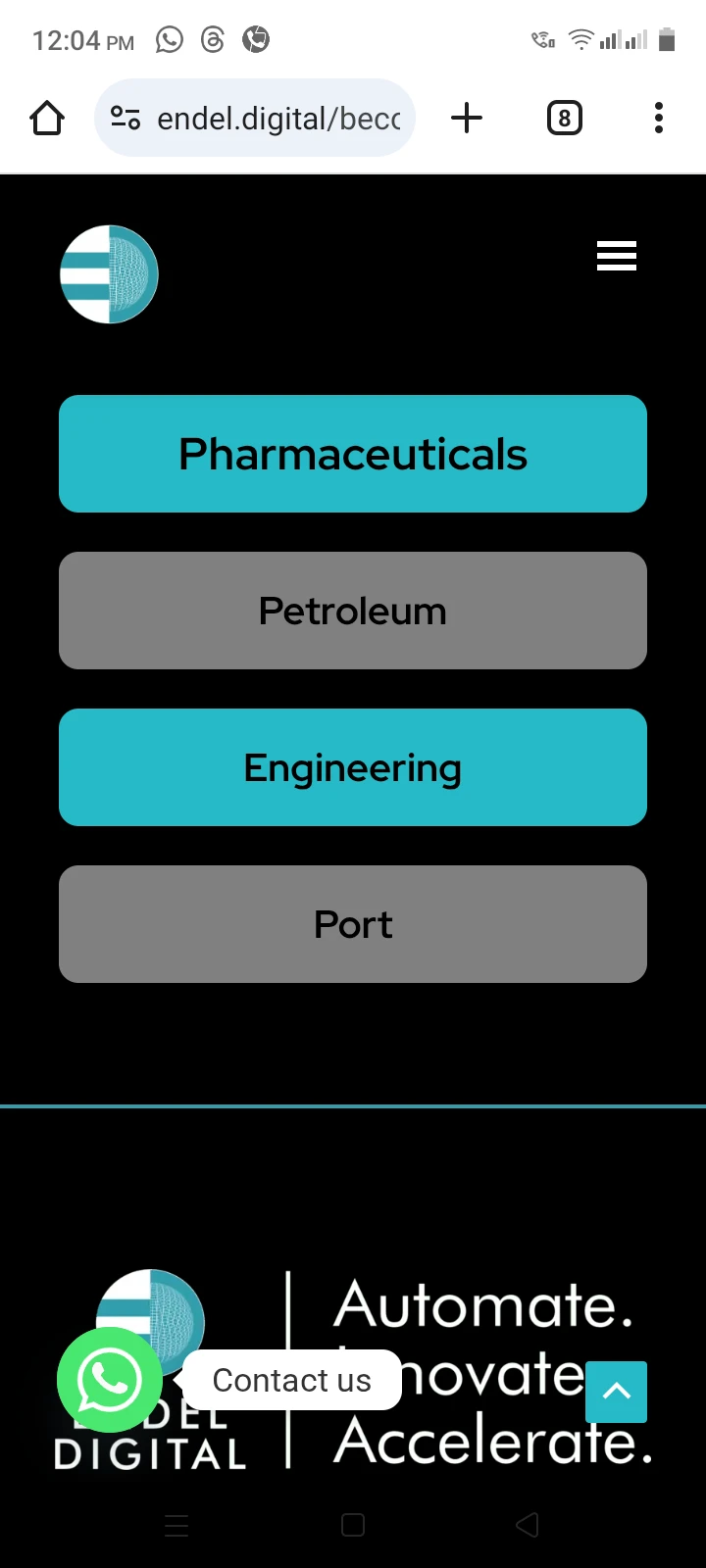Start a WhatsApp chat with Endel
Viewport: 706px width, 1568px height.
point(110,1380)
